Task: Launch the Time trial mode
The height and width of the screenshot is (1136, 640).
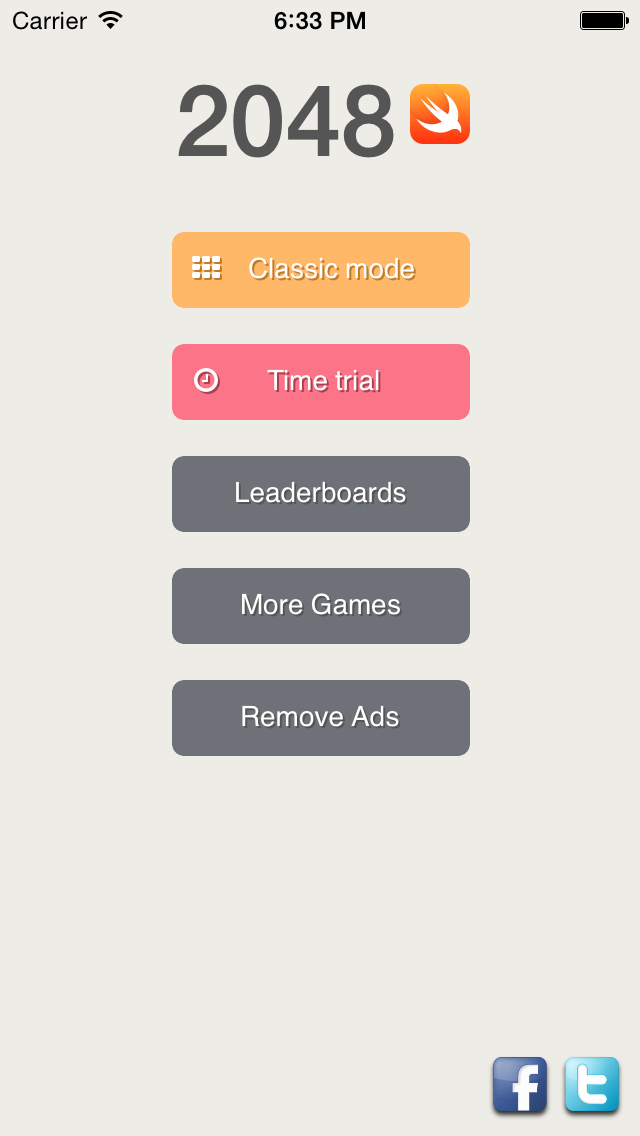Action: pos(320,382)
